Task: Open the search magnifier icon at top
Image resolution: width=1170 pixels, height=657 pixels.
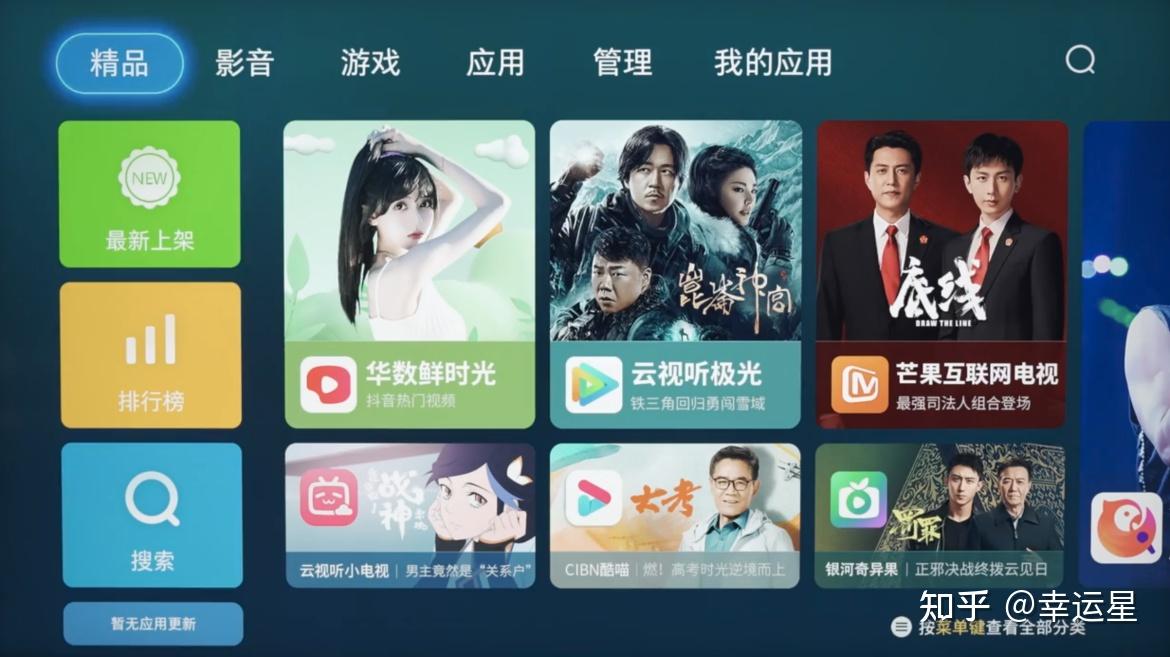Action: coord(1080,60)
